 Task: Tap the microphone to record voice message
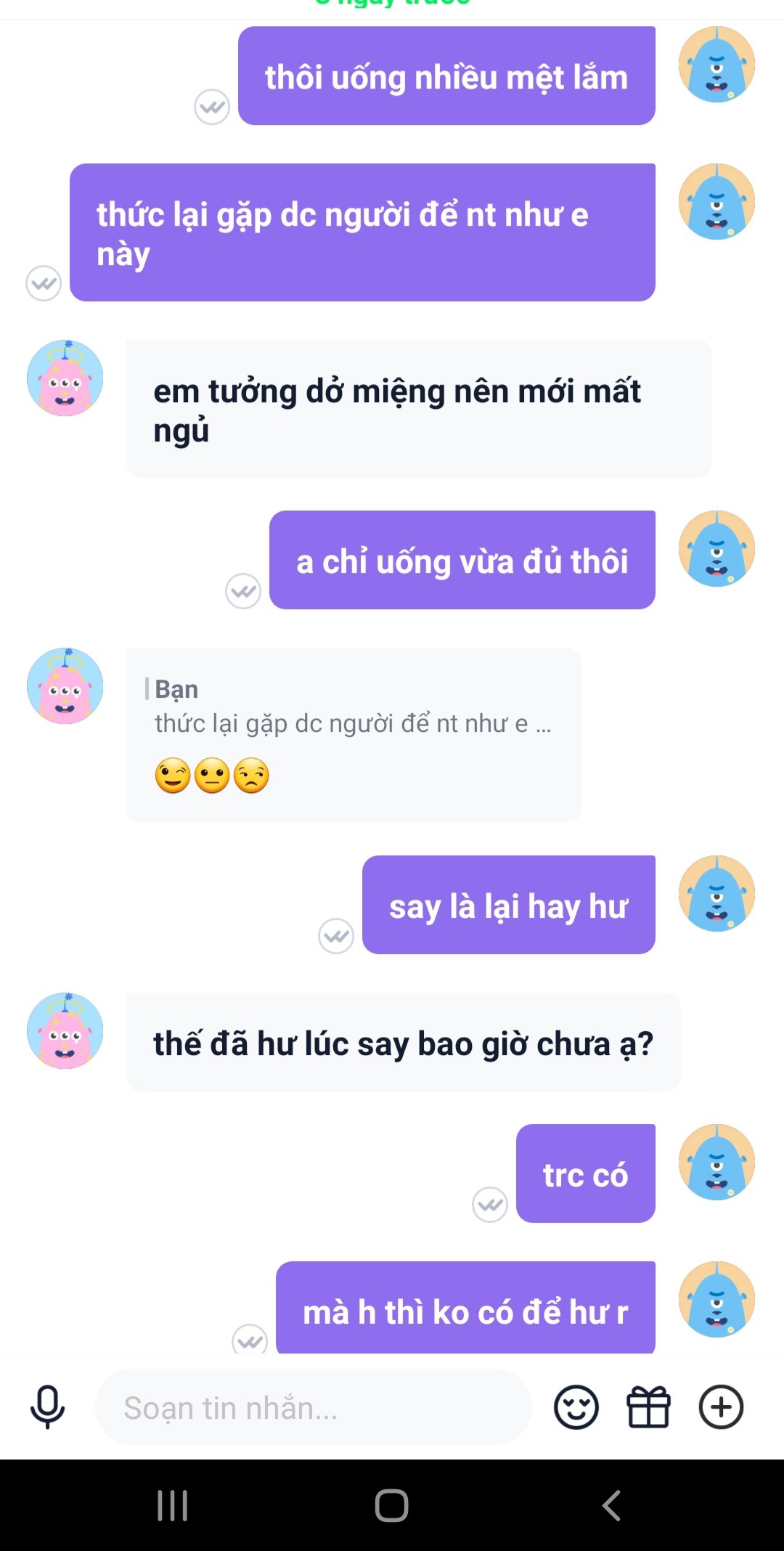(x=48, y=1407)
